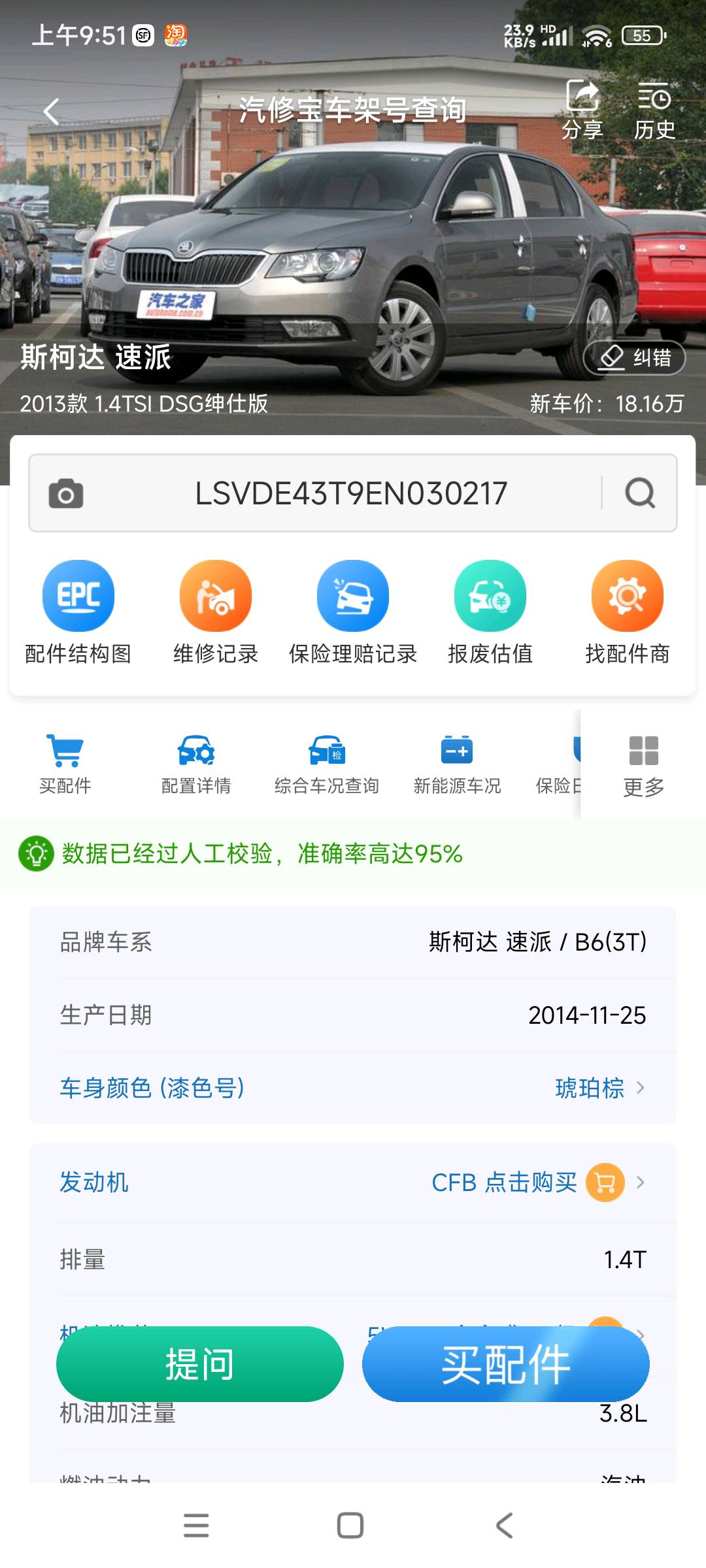Tap the 纠错 correction button
Viewport: 706px width, 1568px height.
[x=633, y=357]
